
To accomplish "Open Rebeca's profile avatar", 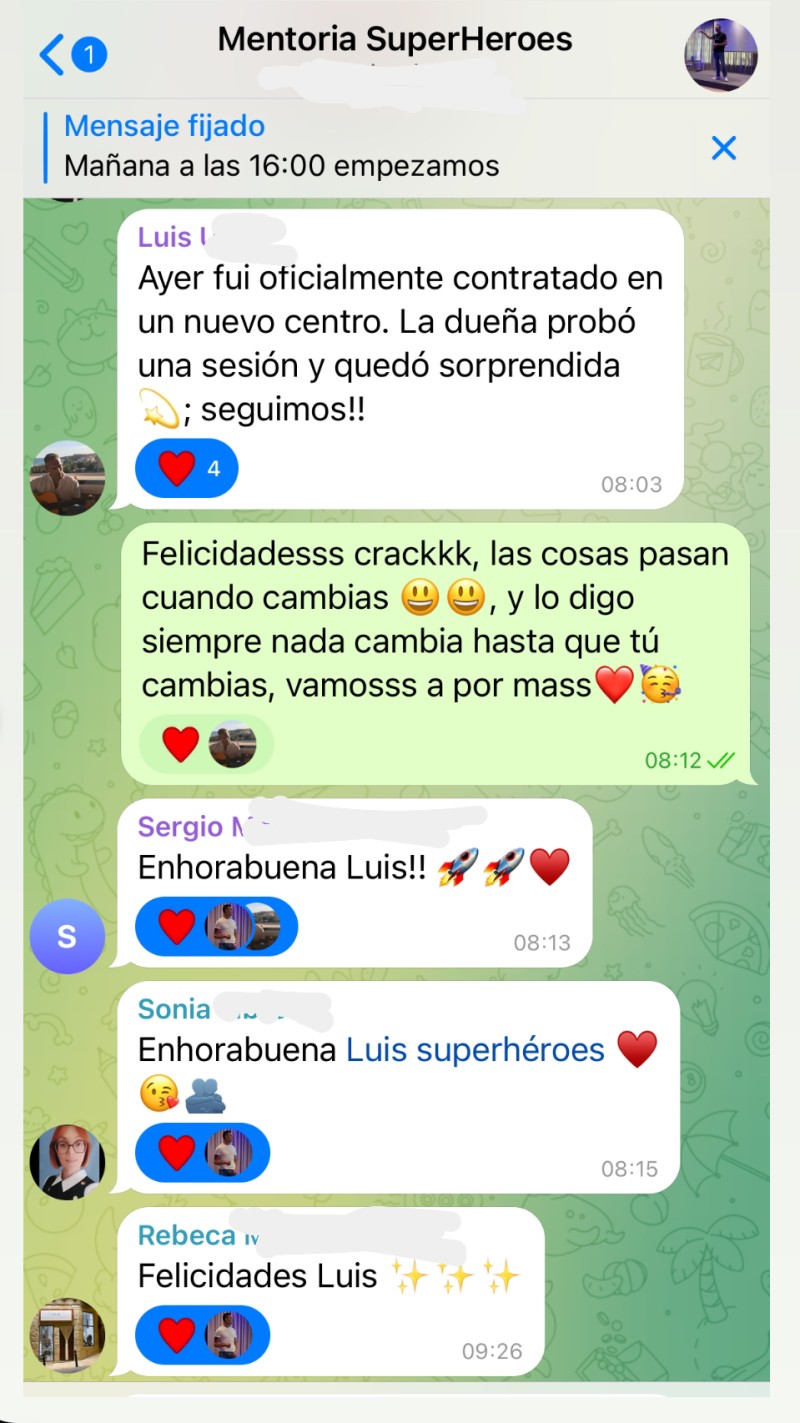I will pos(67,1336).
